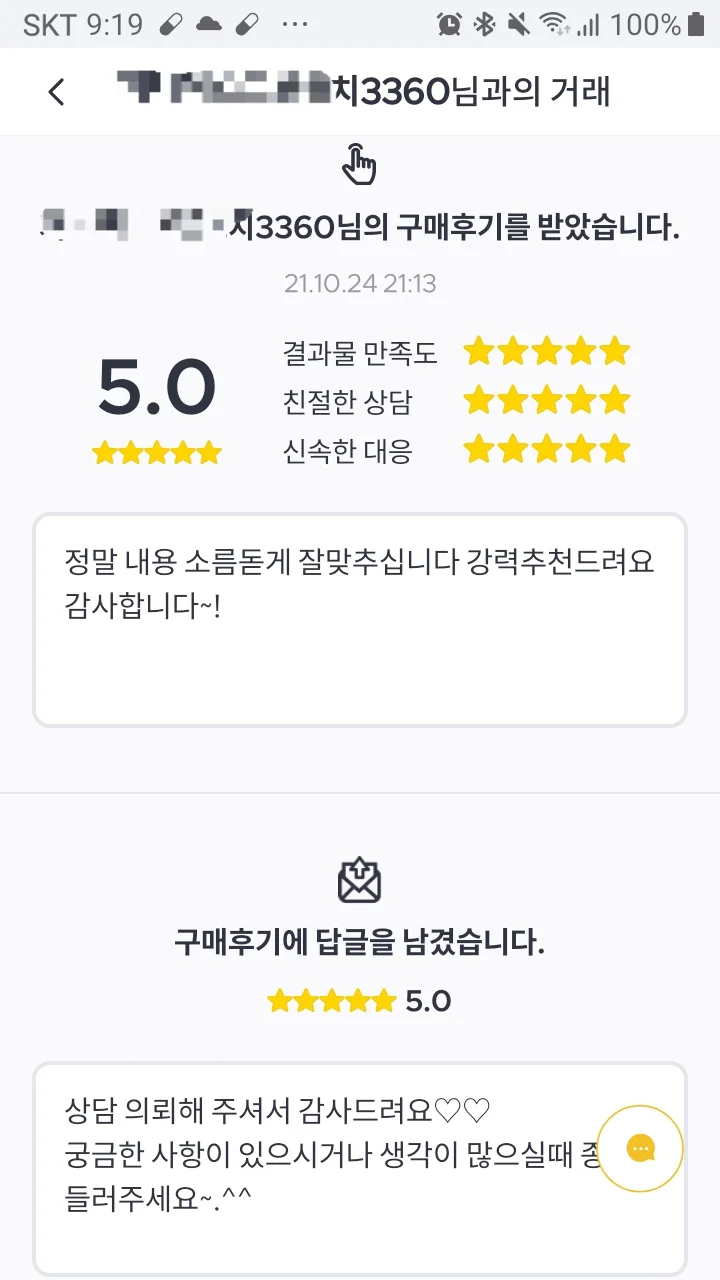
Task: Toggle the last star for 신속한 대응
Action: click(614, 448)
